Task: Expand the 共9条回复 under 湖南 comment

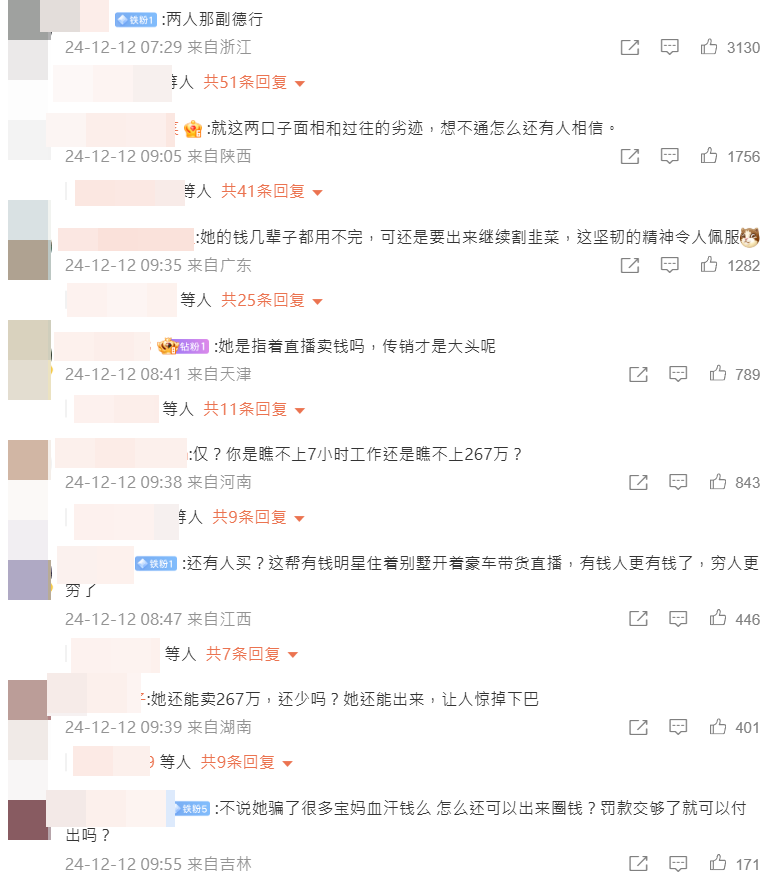Action: point(247,762)
